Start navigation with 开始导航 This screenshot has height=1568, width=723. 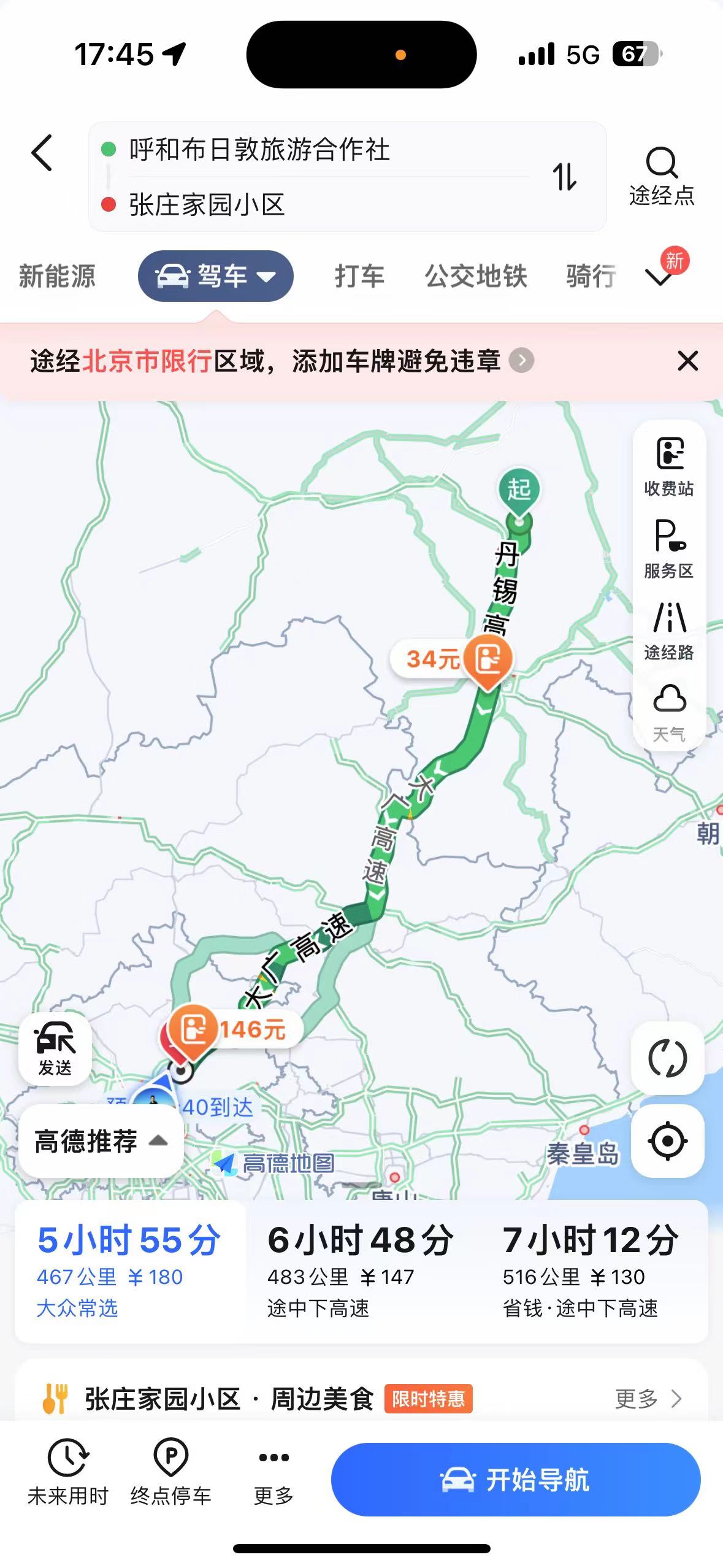(518, 1479)
